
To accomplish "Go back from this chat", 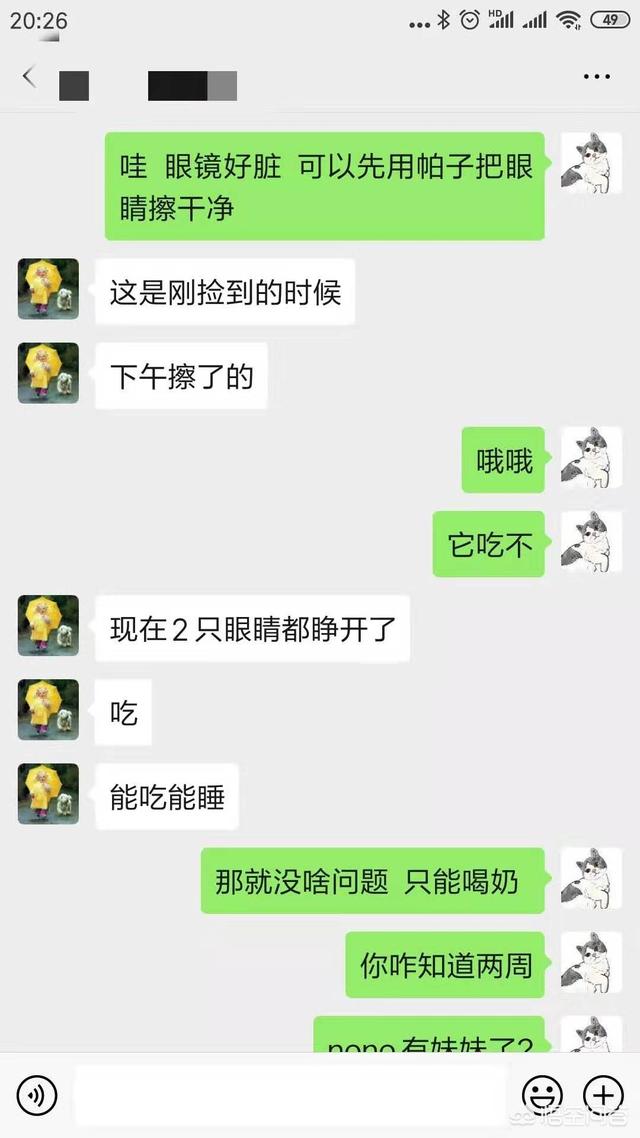I will pos(28,77).
